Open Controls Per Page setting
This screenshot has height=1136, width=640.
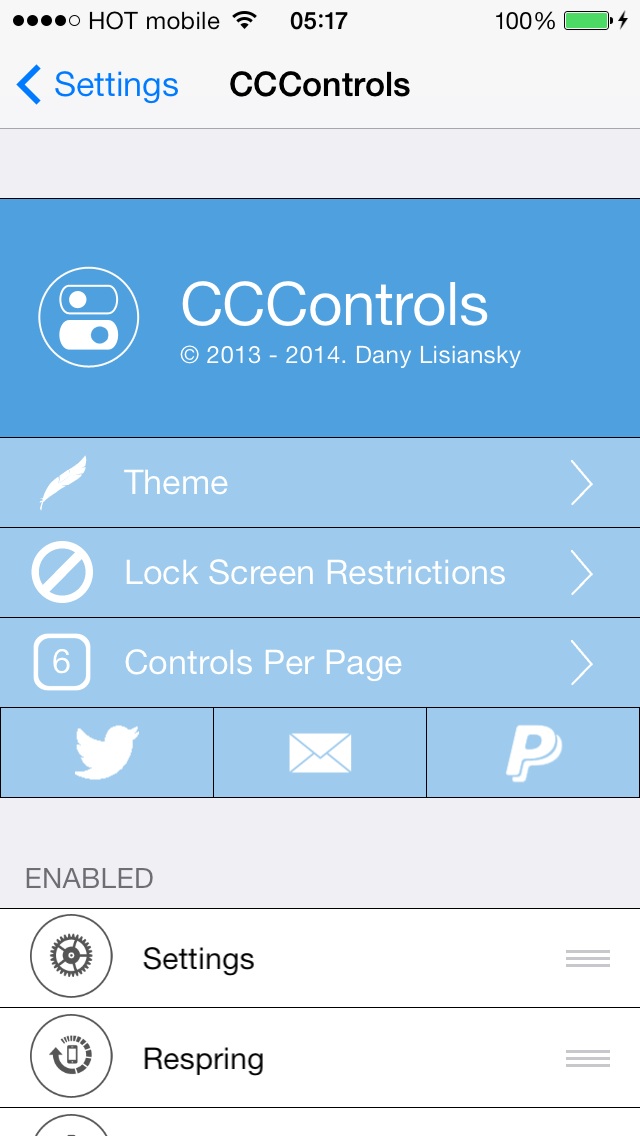pyautogui.click(x=320, y=662)
